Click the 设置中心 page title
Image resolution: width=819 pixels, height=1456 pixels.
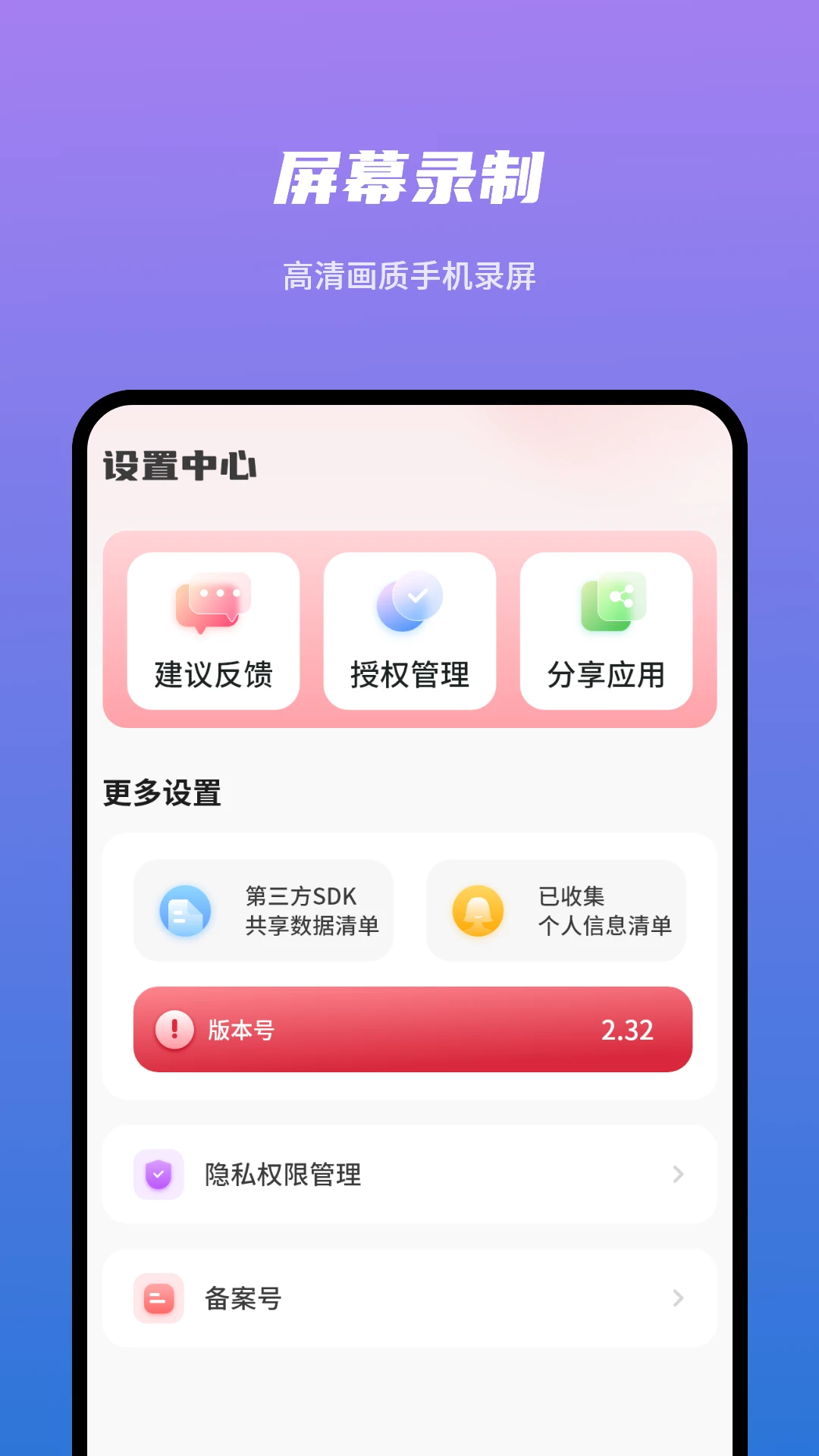179,468
